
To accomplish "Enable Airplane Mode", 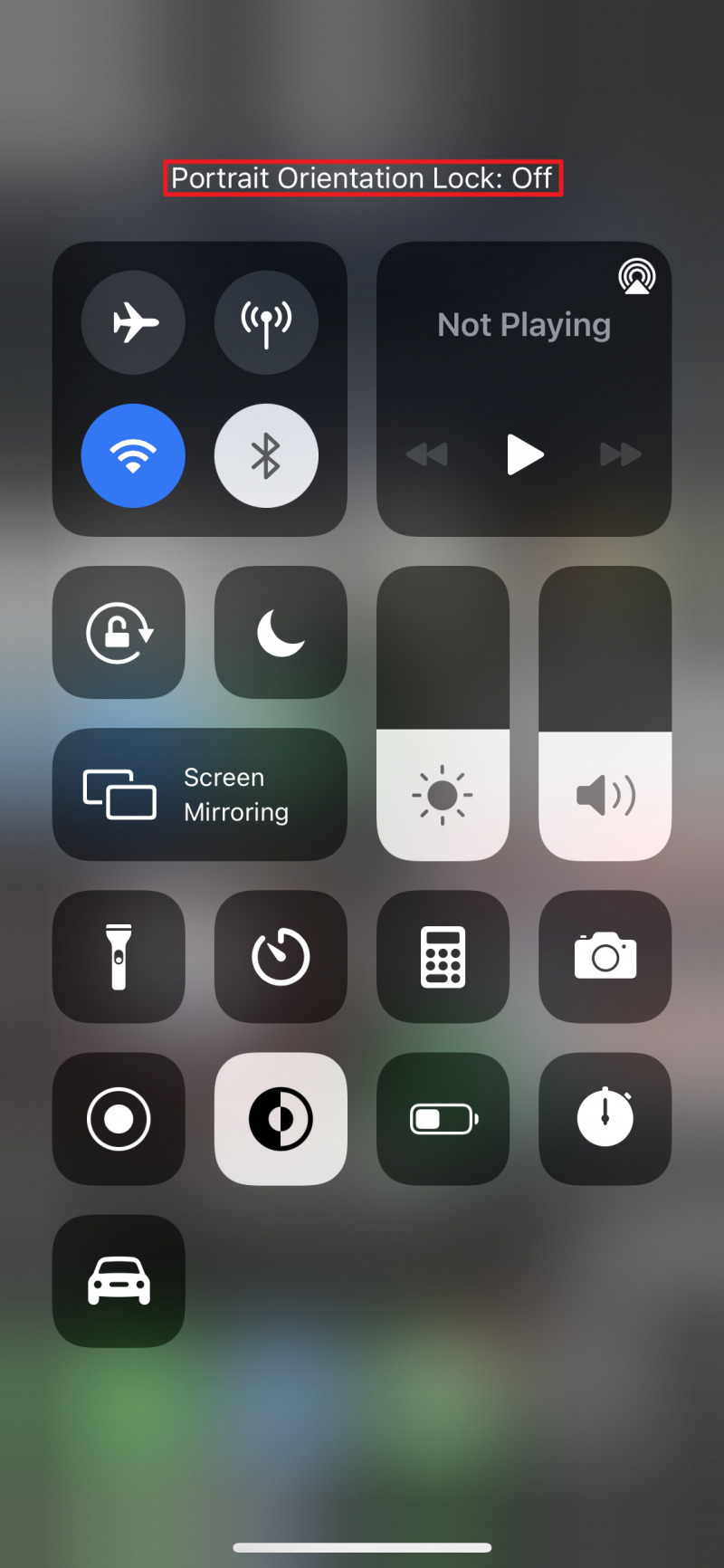I will tap(133, 322).
